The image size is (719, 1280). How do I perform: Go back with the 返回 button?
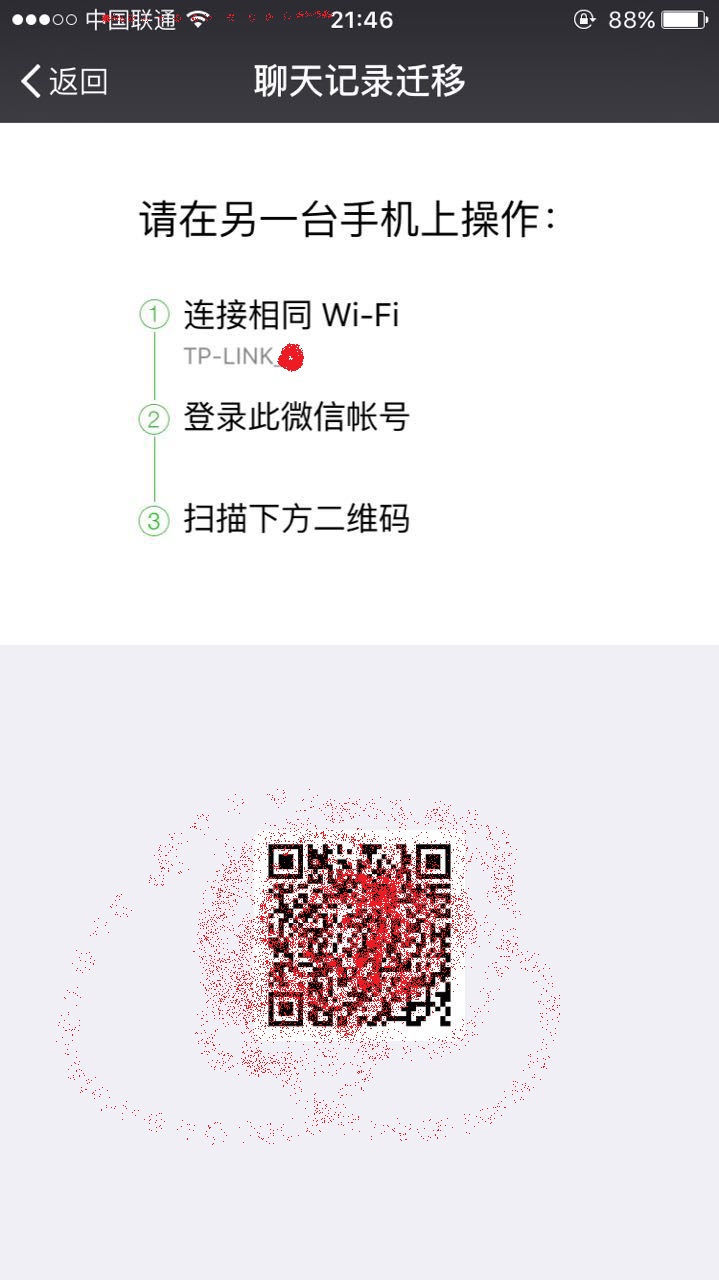pos(64,81)
